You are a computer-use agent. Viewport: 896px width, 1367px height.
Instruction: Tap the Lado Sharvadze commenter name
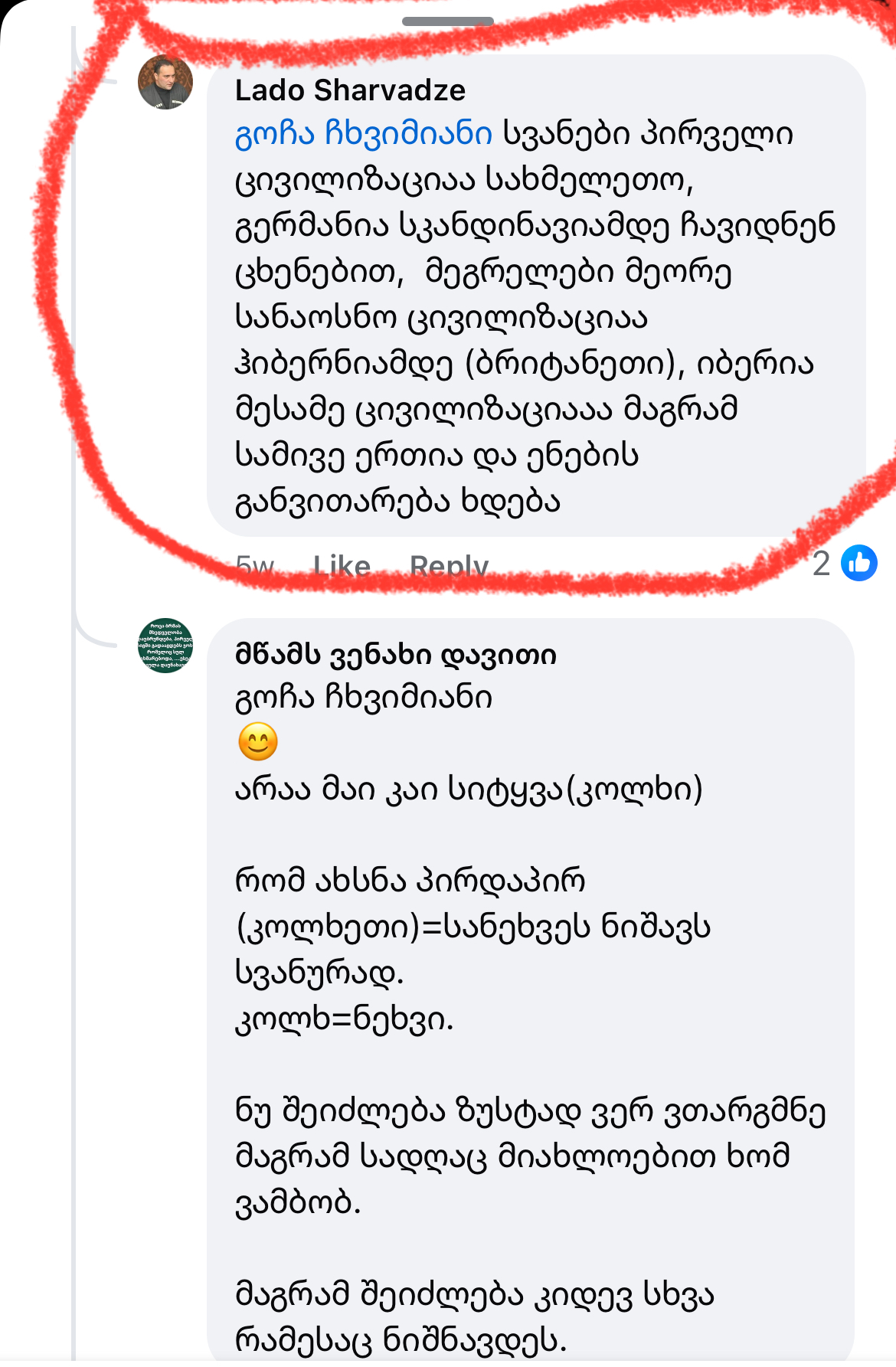click(x=350, y=90)
